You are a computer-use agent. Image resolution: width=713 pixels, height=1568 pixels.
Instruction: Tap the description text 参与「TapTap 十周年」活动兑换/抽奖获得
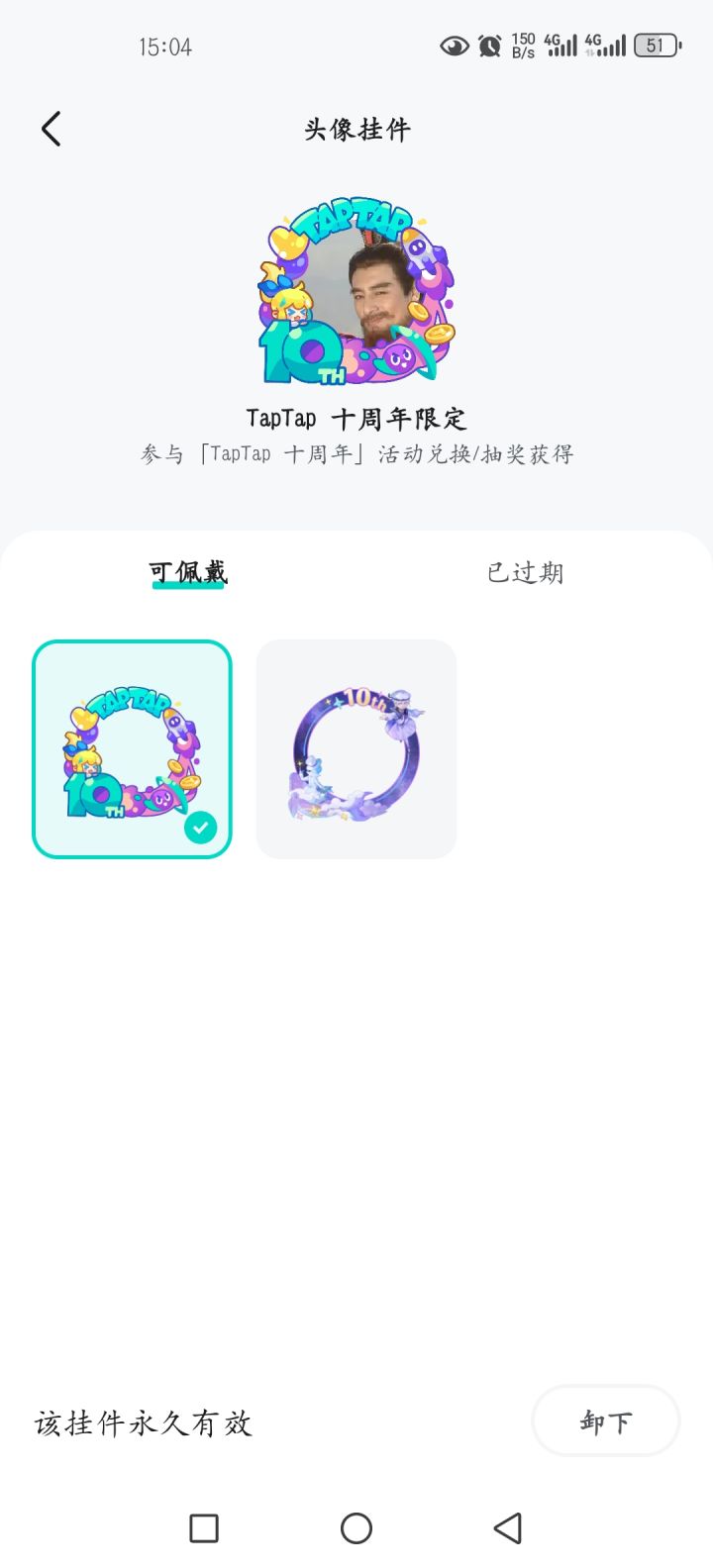pos(356,453)
